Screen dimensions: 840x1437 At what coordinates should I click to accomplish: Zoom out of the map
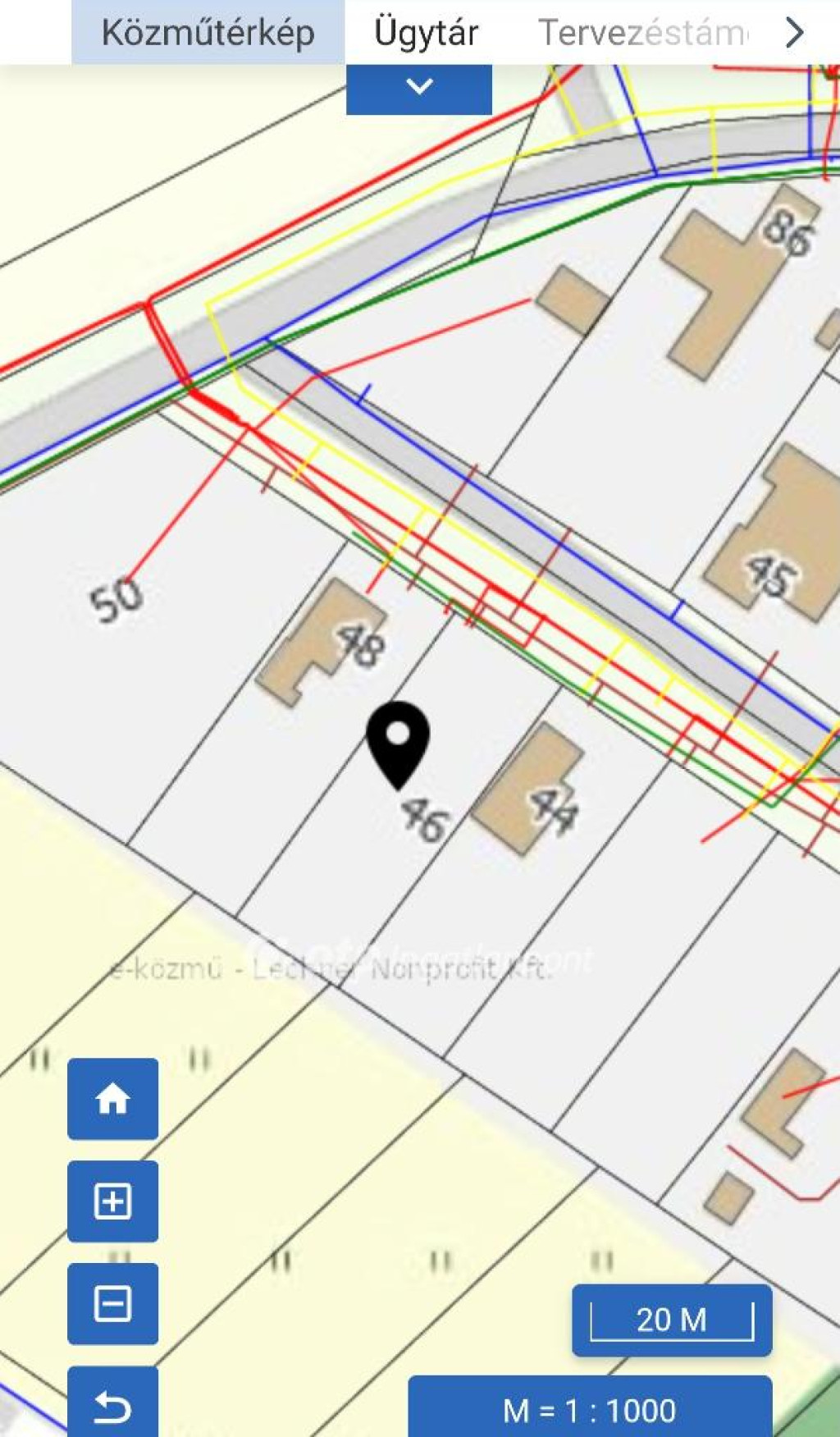(112, 1303)
